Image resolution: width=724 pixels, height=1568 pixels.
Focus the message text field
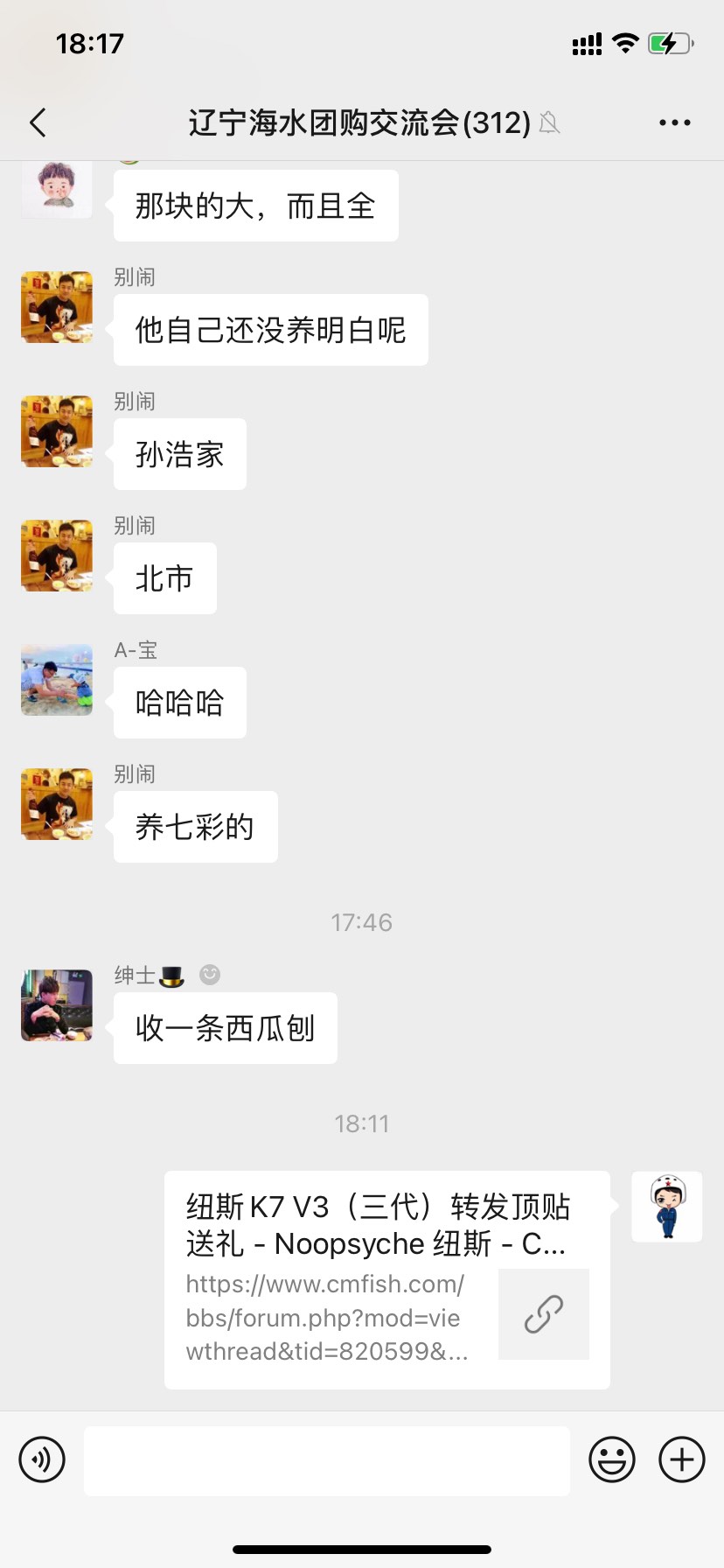click(x=326, y=1460)
